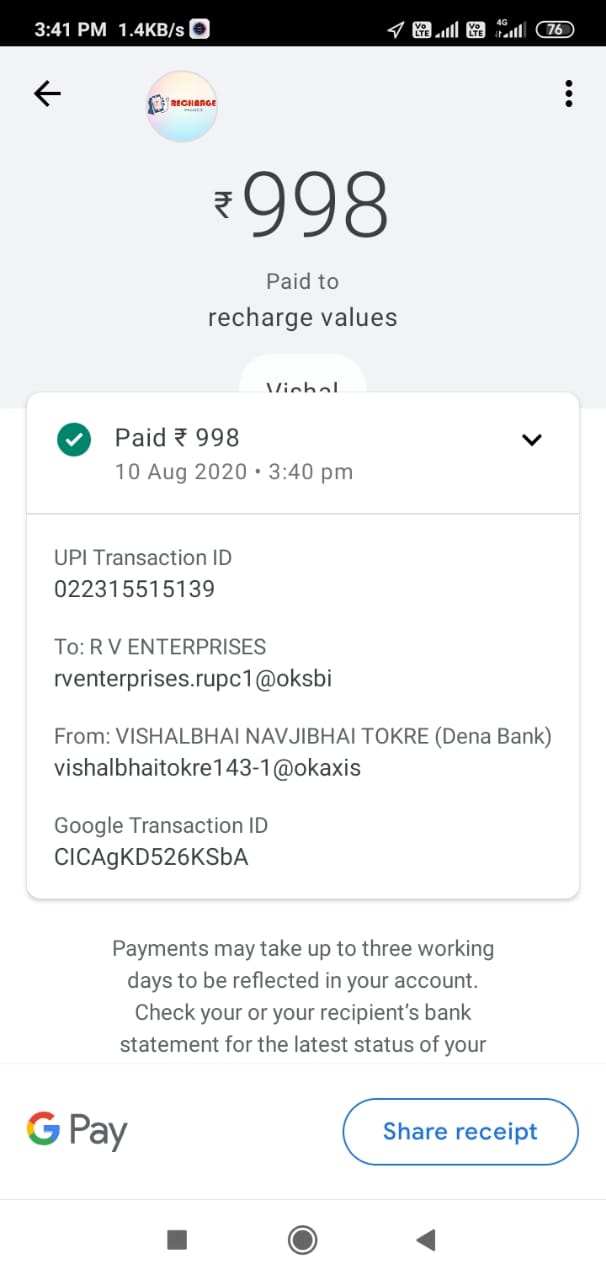Share the payment receipt
This screenshot has height=1280, width=606.
(x=460, y=1131)
